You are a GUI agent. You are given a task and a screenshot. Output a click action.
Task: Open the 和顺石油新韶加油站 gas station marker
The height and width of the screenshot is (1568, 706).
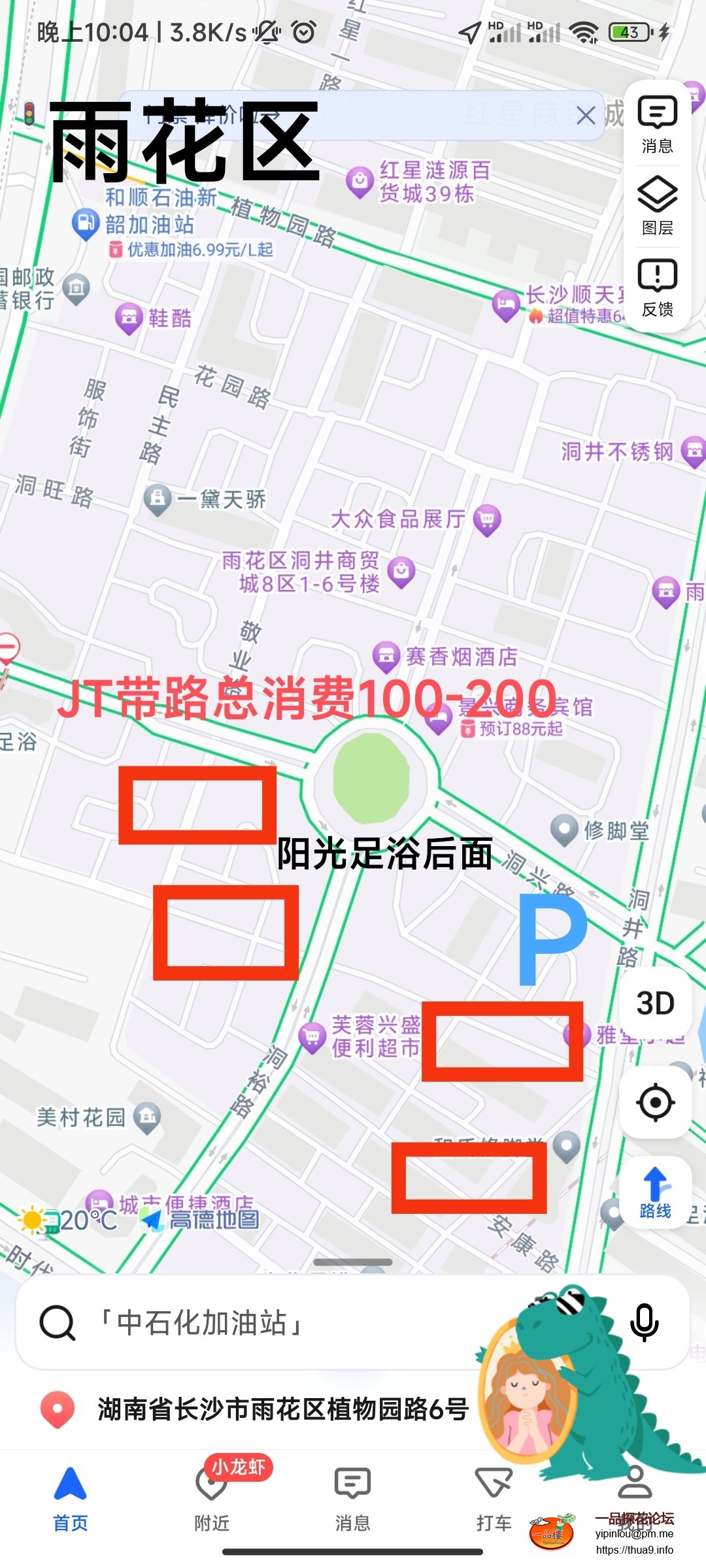pos(85,223)
